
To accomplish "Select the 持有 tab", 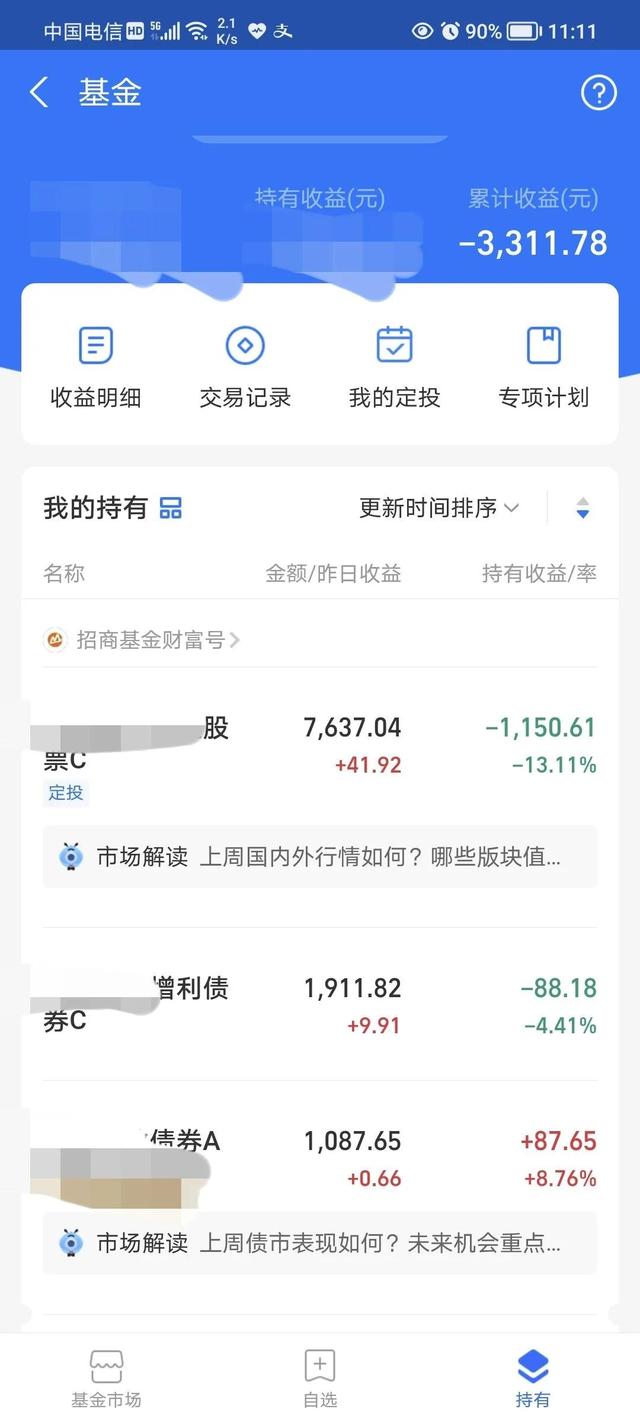I will [533, 1378].
